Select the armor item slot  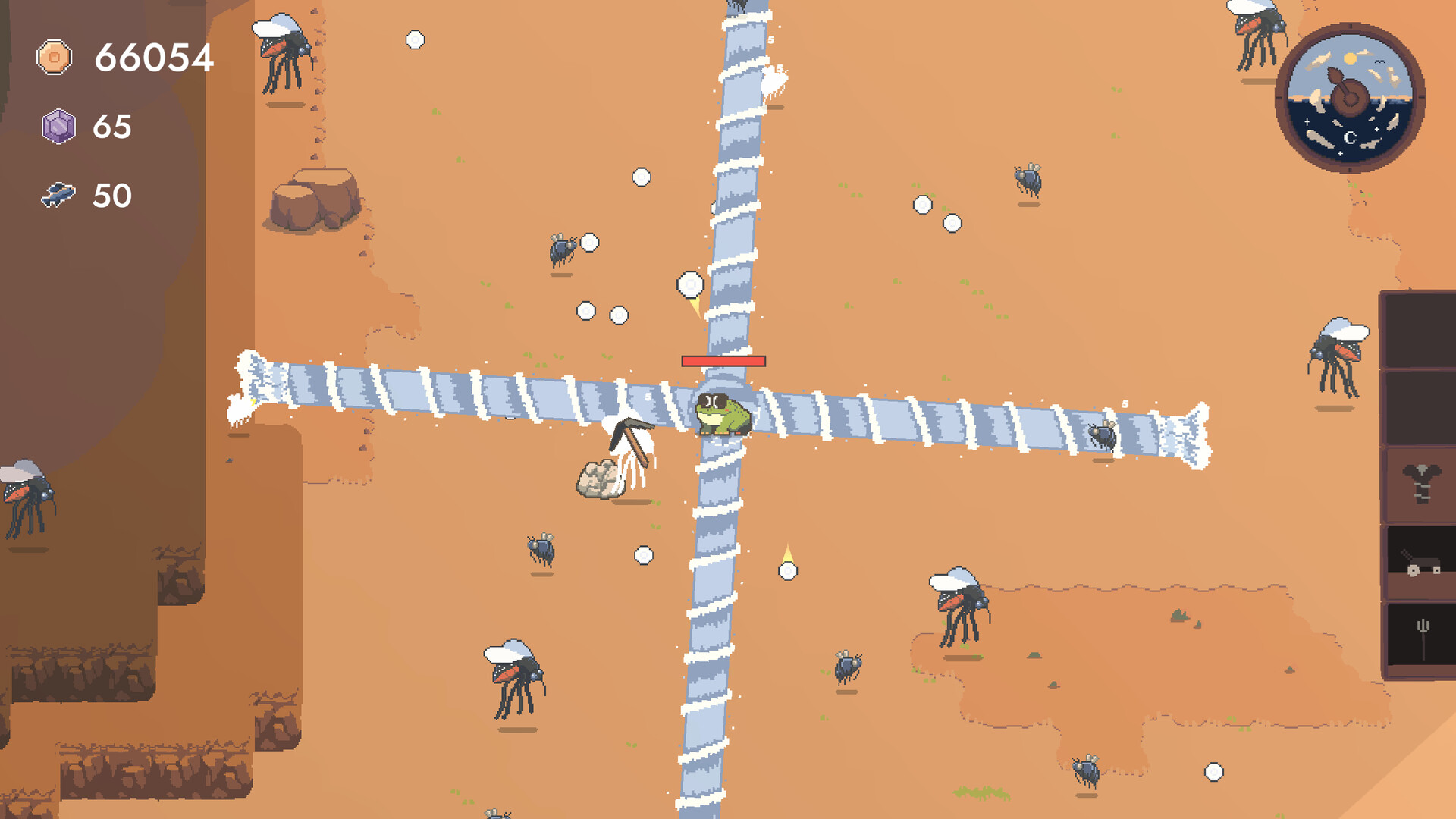click(1421, 484)
